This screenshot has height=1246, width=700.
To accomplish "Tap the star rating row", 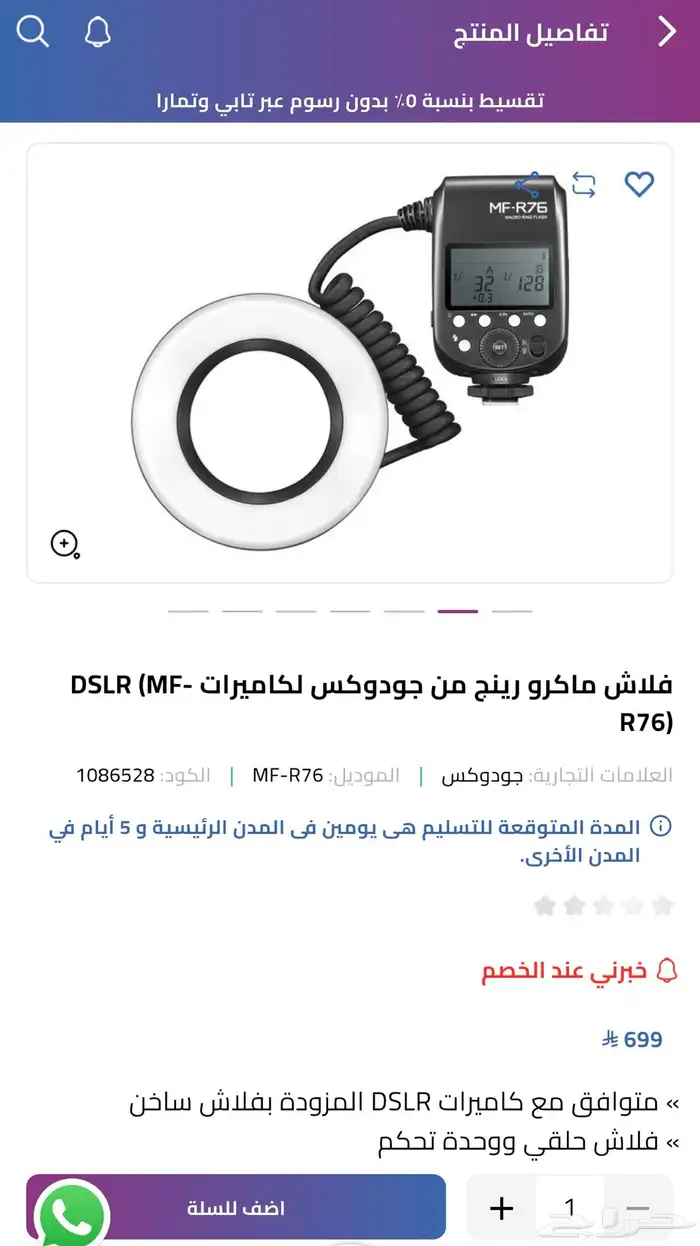I will 603,906.
